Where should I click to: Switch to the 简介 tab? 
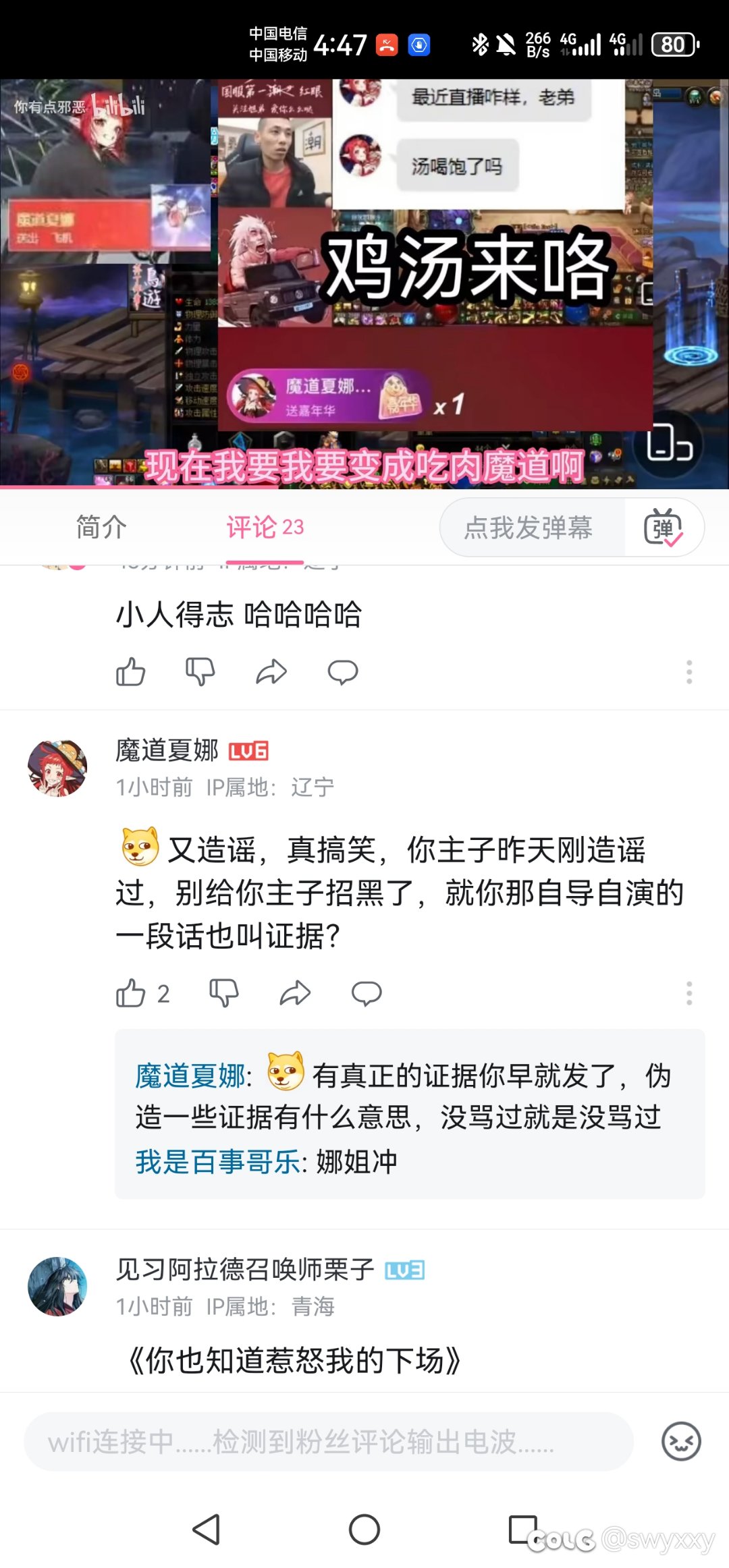pos(101,527)
